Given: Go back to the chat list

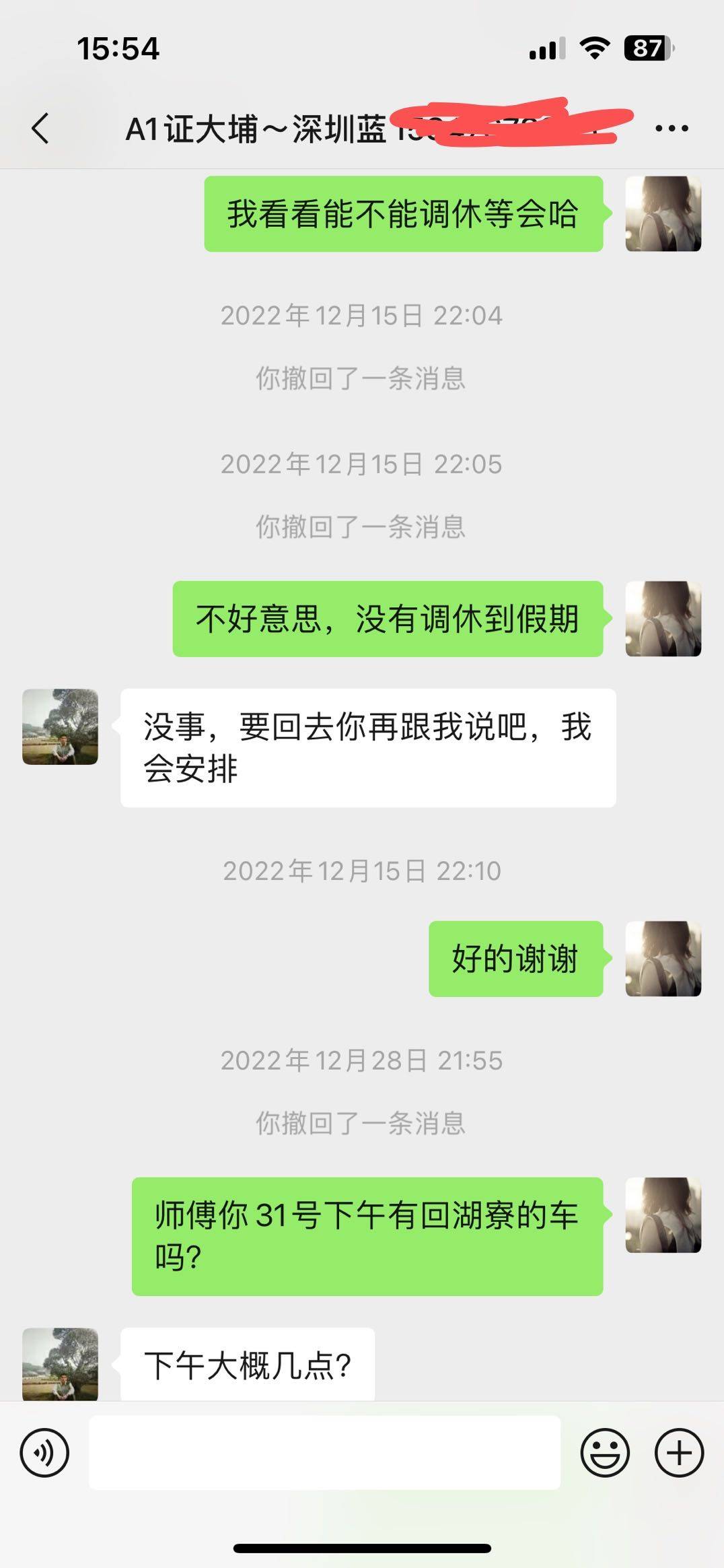Looking at the screenshot, I should point(40,128).
